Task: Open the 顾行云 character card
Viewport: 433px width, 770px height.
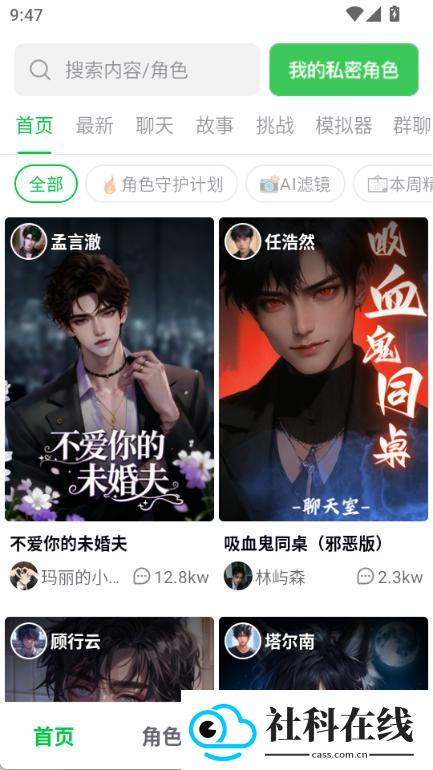Action: coord(109,660)
